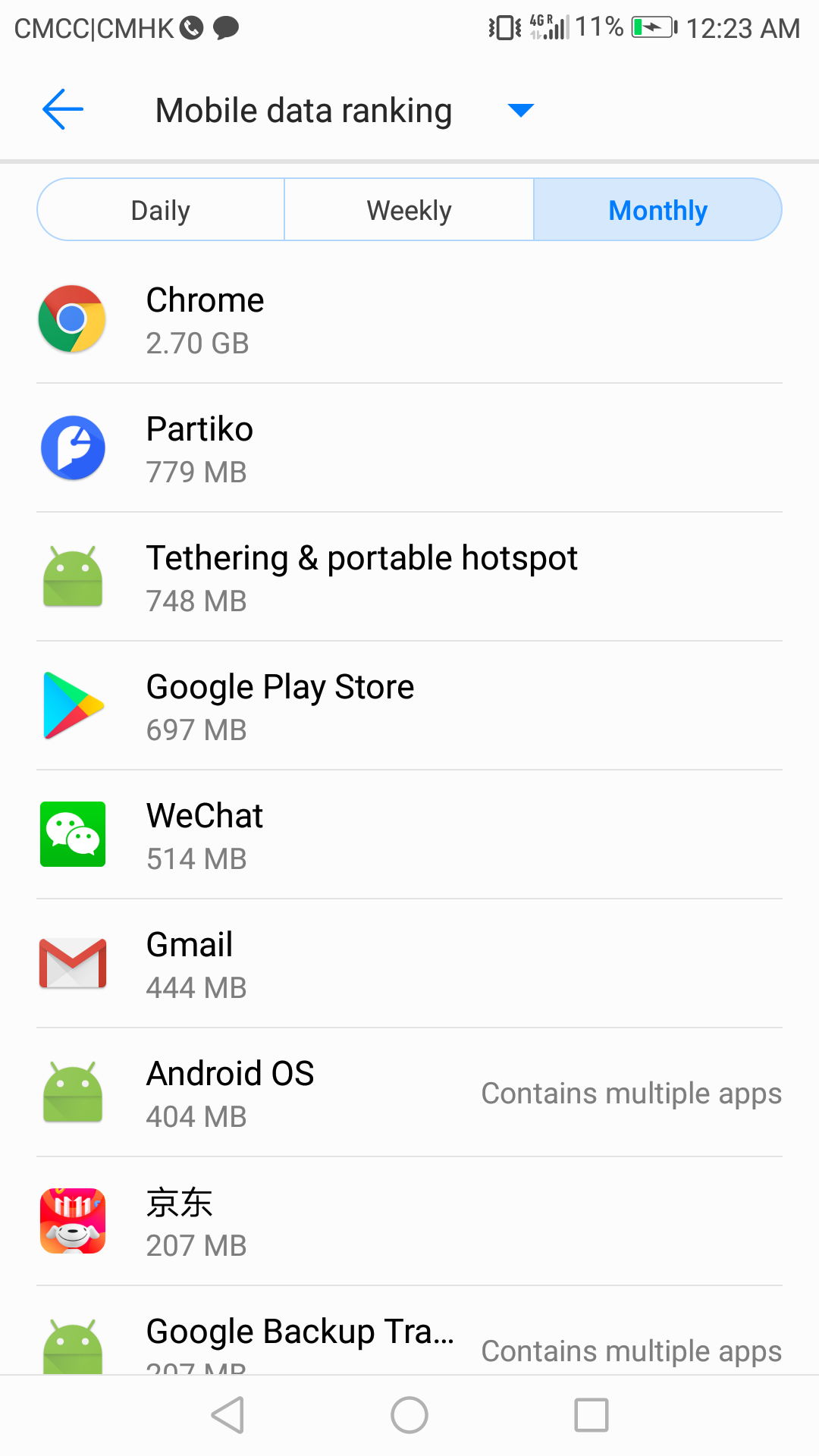Open Gmail data usage details

(x=409, y=964)
